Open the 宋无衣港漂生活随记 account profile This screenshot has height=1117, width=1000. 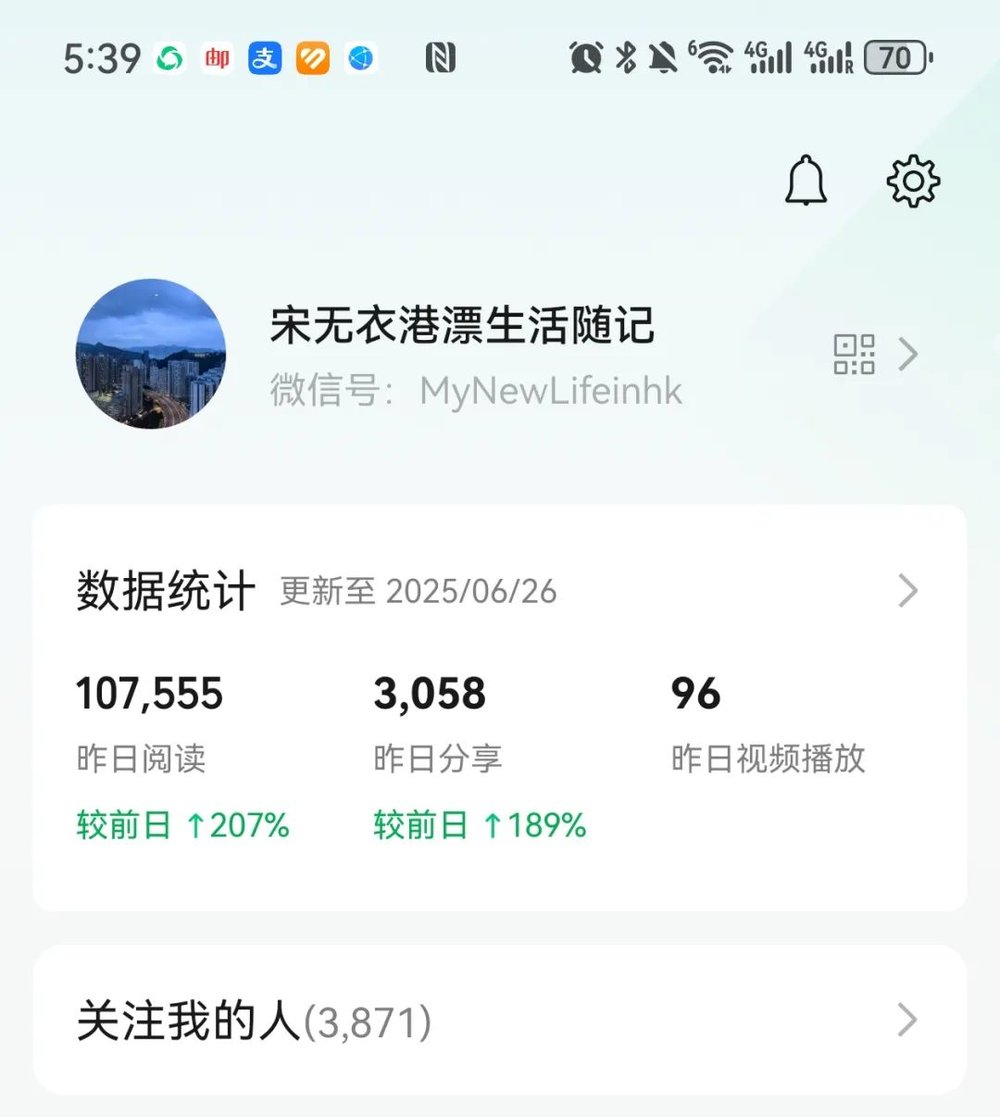coord(461,327)
